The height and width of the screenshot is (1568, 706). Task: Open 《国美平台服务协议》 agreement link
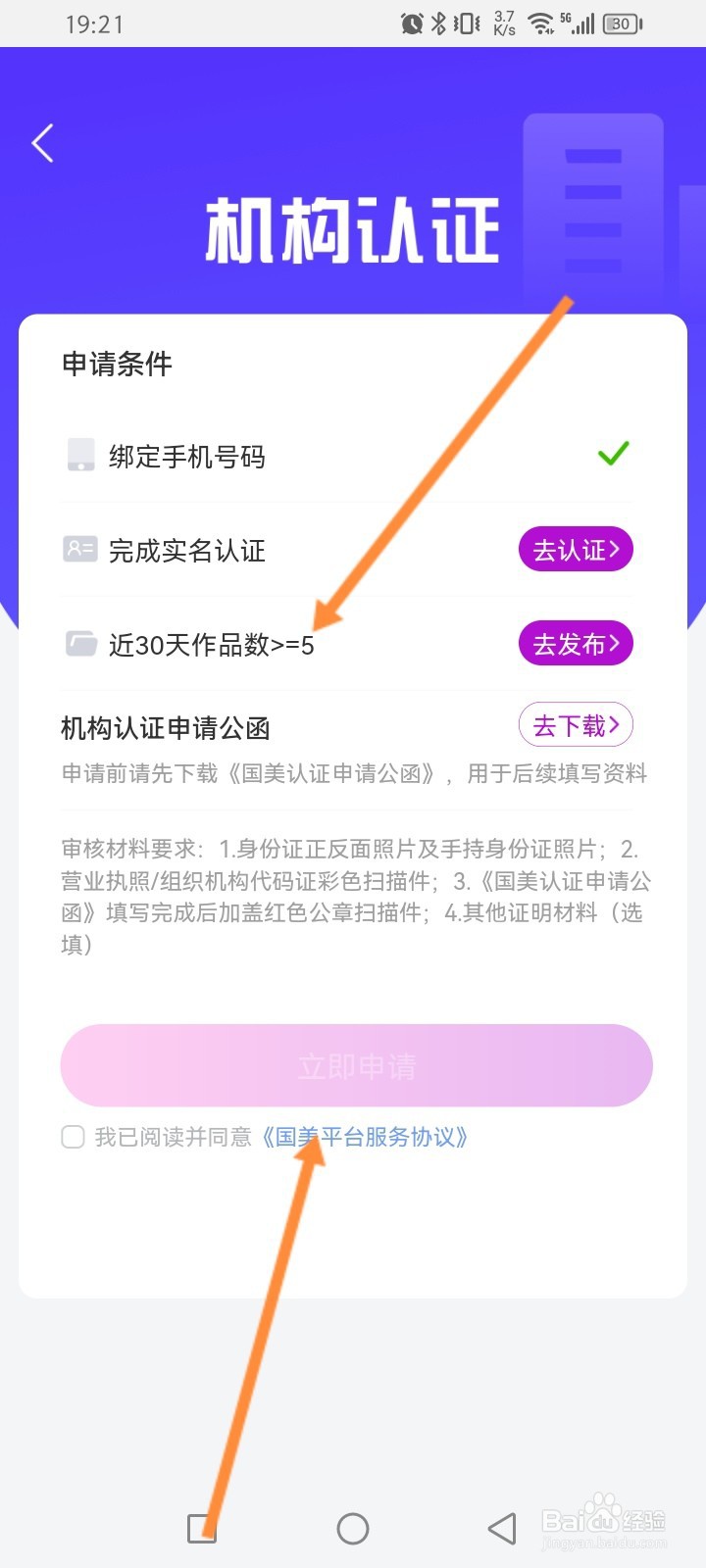pyautogui.click(x=368, y=1137)
